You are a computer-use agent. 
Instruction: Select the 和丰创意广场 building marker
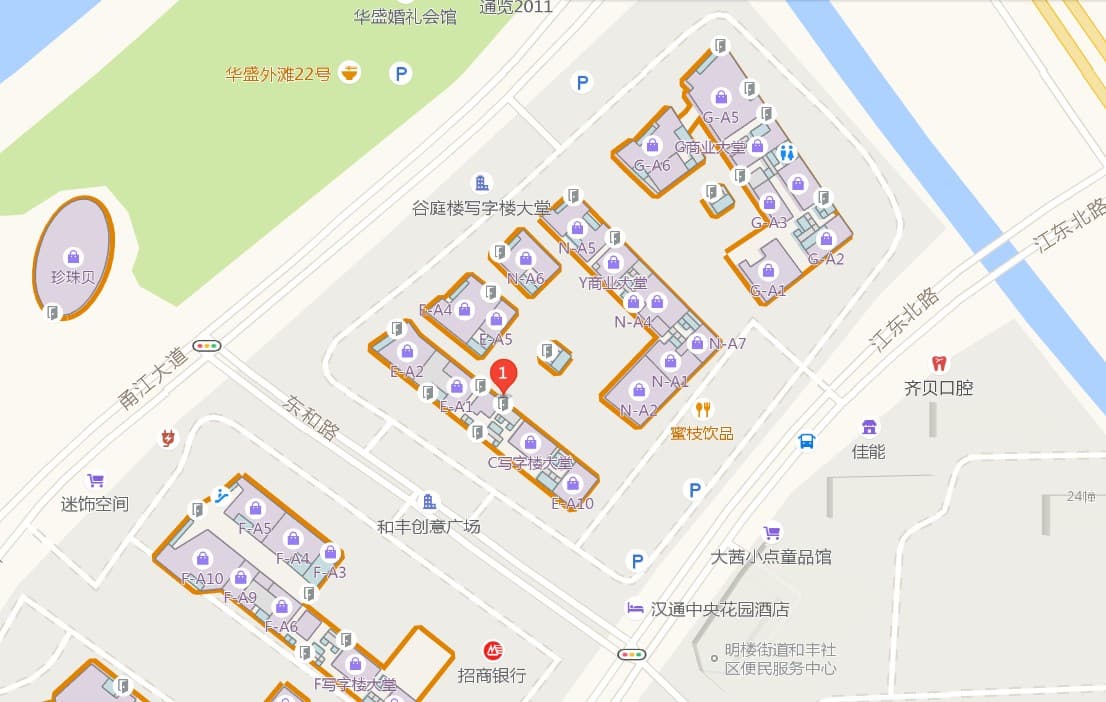point(429,502)
